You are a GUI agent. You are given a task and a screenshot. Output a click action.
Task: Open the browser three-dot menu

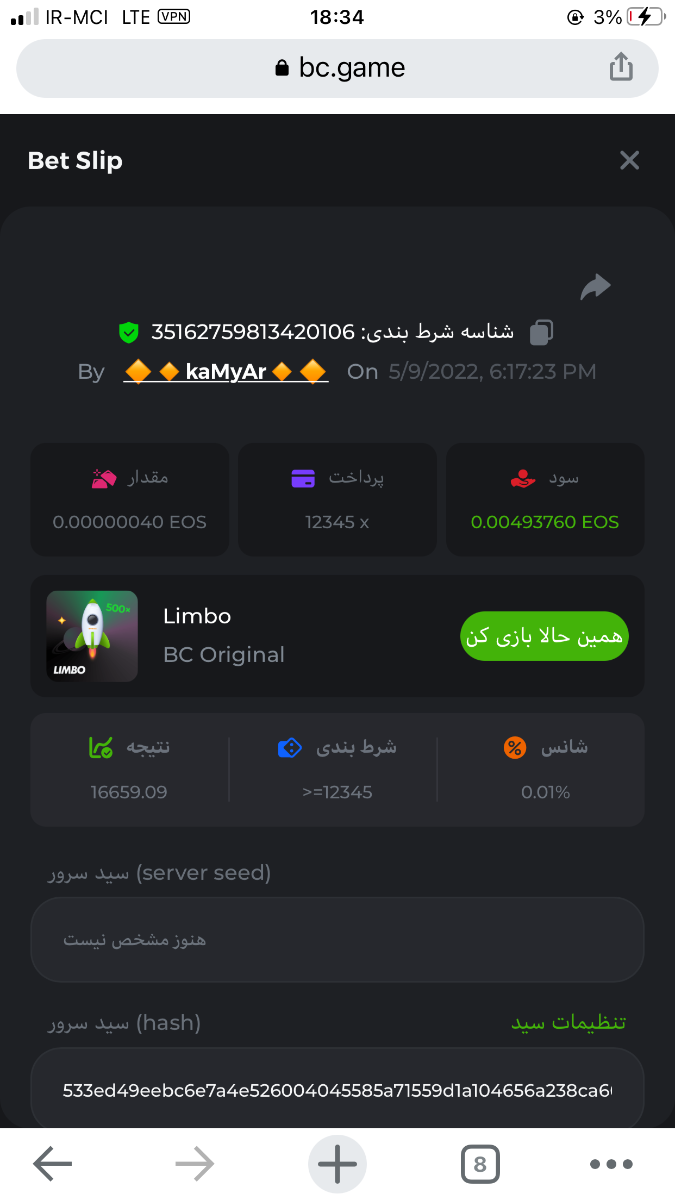(x=611, y=1164)
